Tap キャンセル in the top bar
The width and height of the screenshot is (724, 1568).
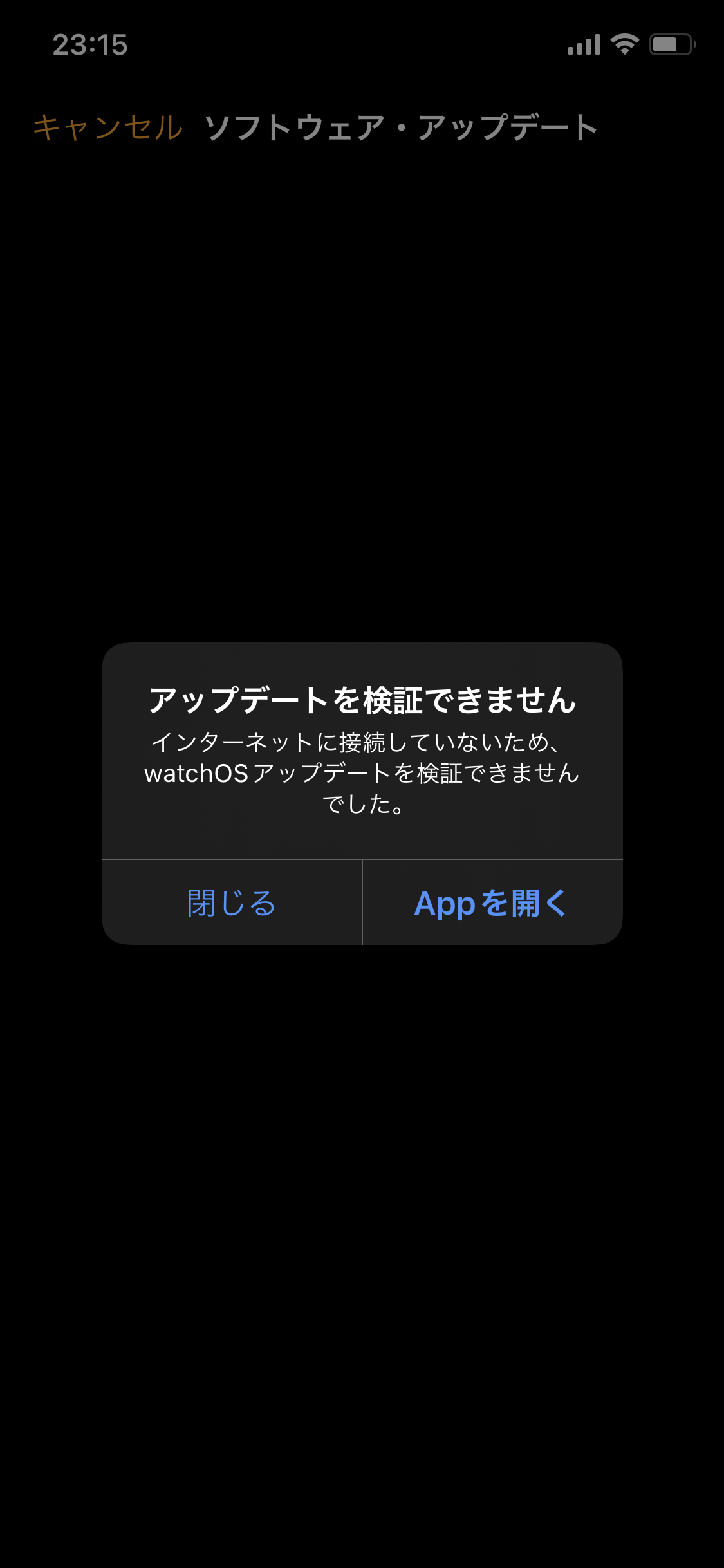pyautogui.click(x=108, y=127)
